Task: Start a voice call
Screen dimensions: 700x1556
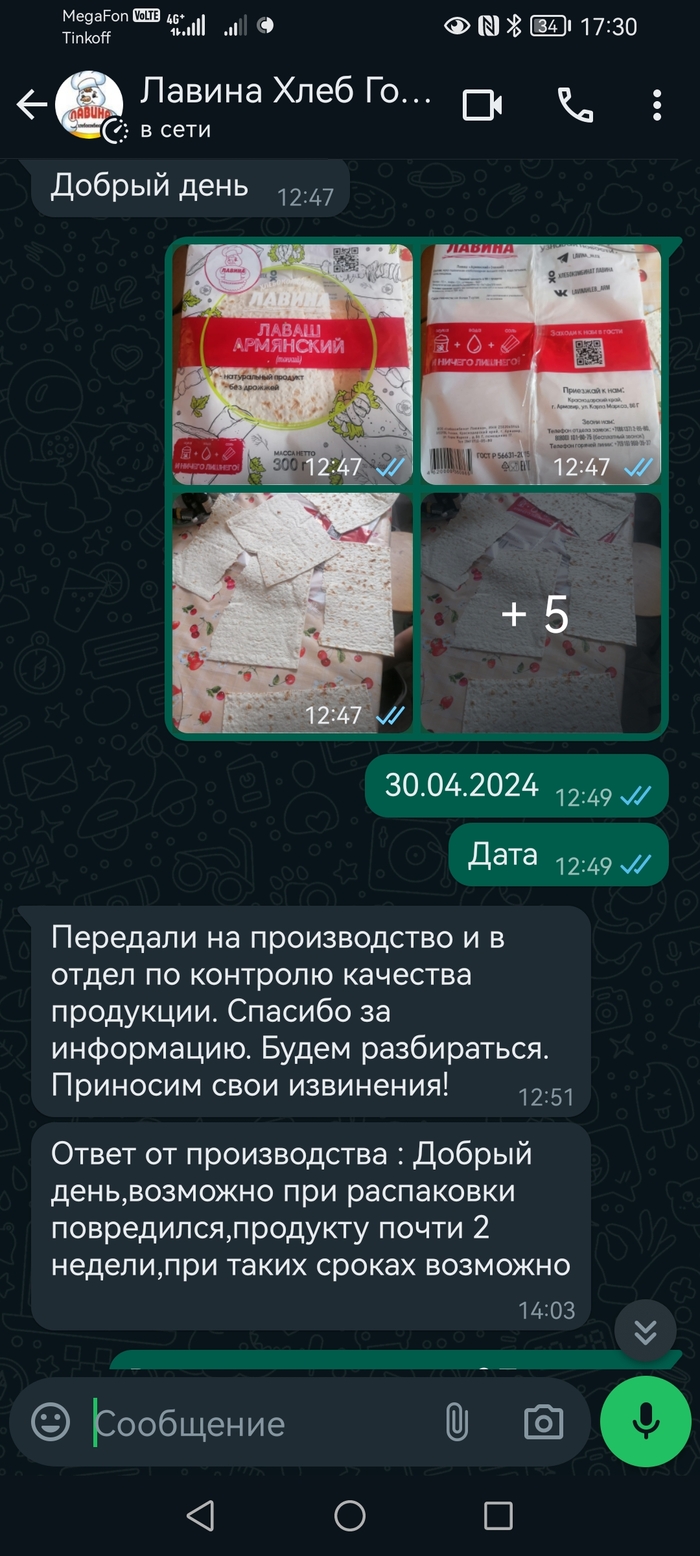Action: 575,104
